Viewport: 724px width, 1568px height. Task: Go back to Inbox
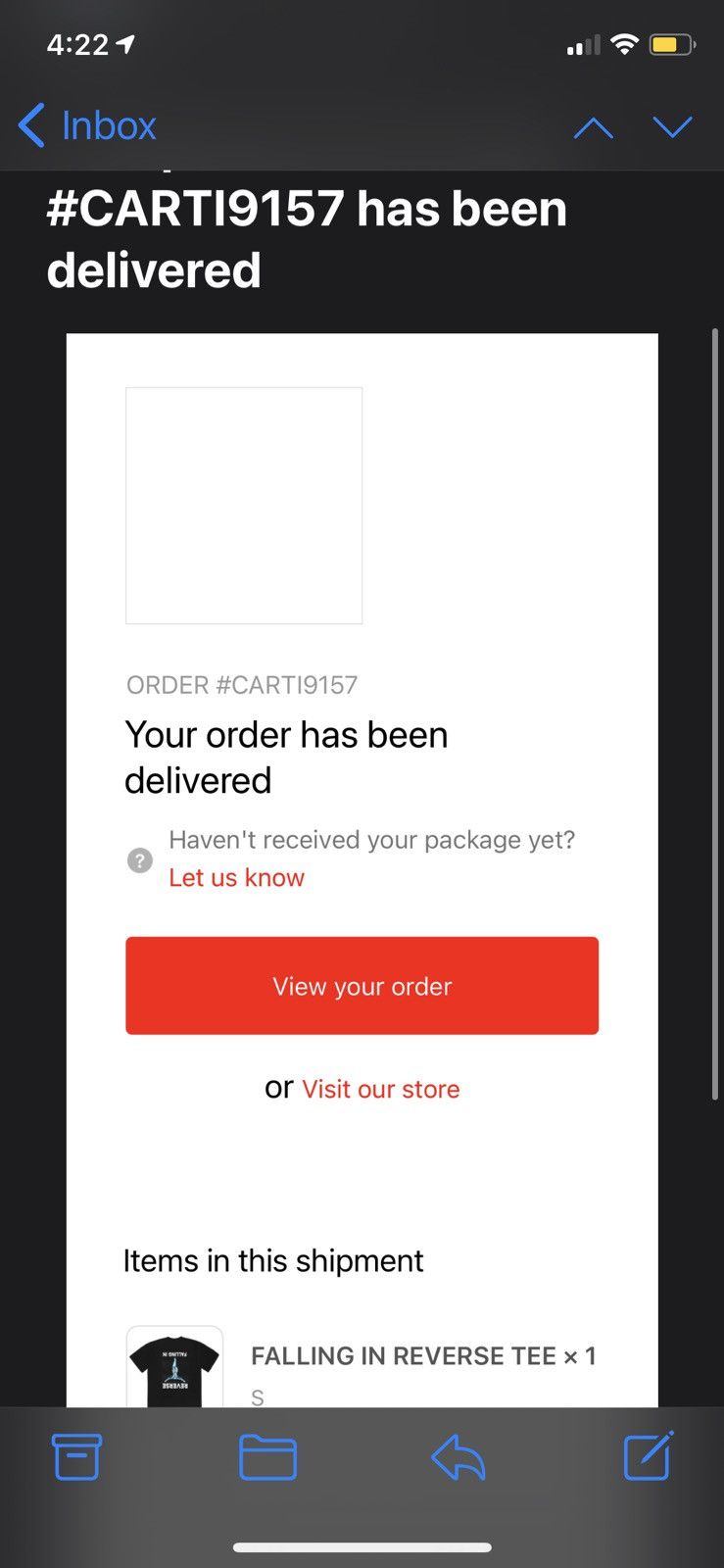tap(88, 125)
